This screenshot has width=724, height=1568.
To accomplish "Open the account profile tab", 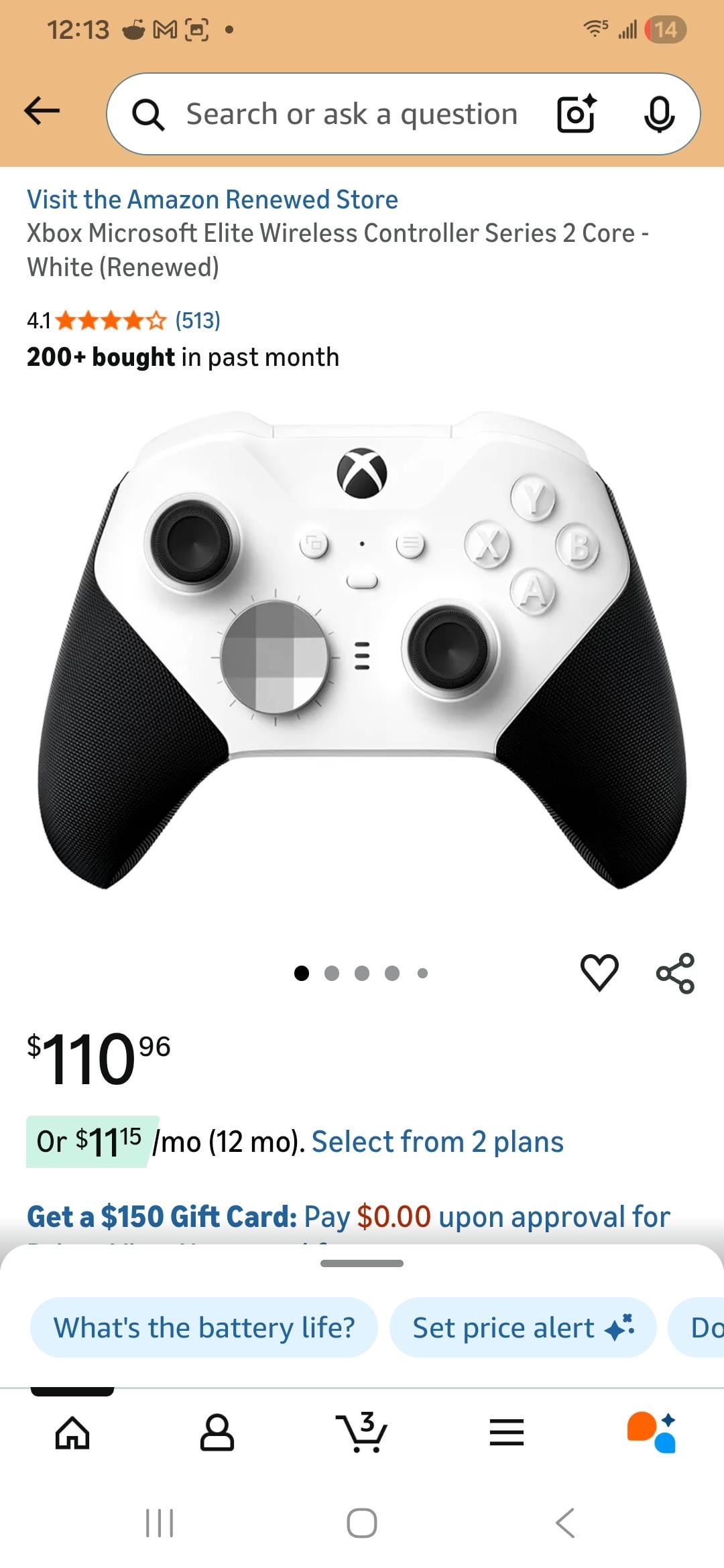I will pyautogui.click(x=217, y=1433).
